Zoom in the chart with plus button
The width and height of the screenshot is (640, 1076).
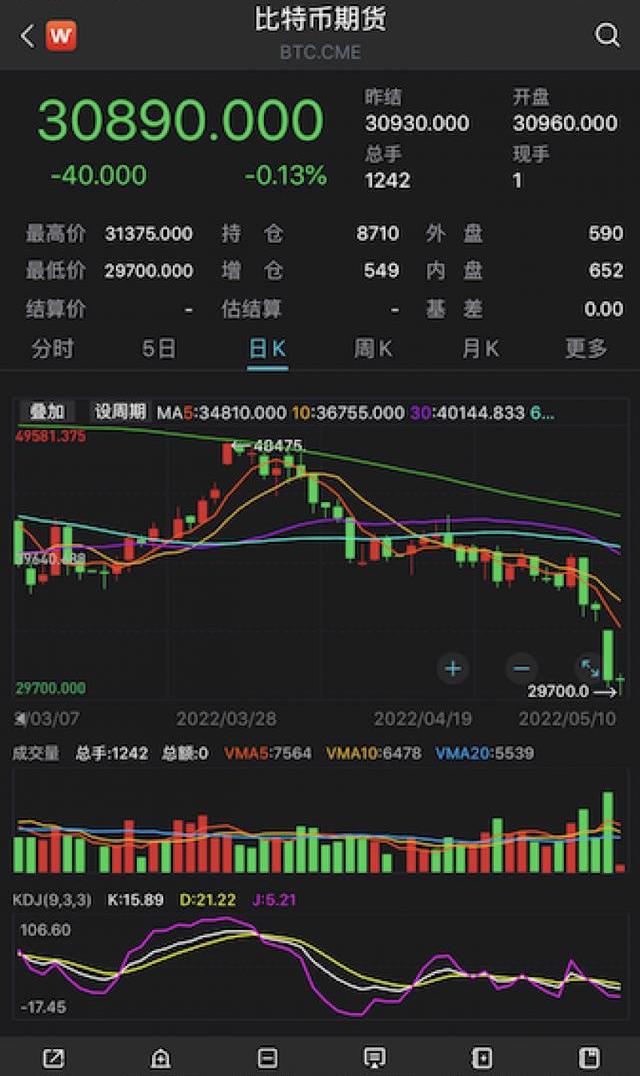coord(453,668)
